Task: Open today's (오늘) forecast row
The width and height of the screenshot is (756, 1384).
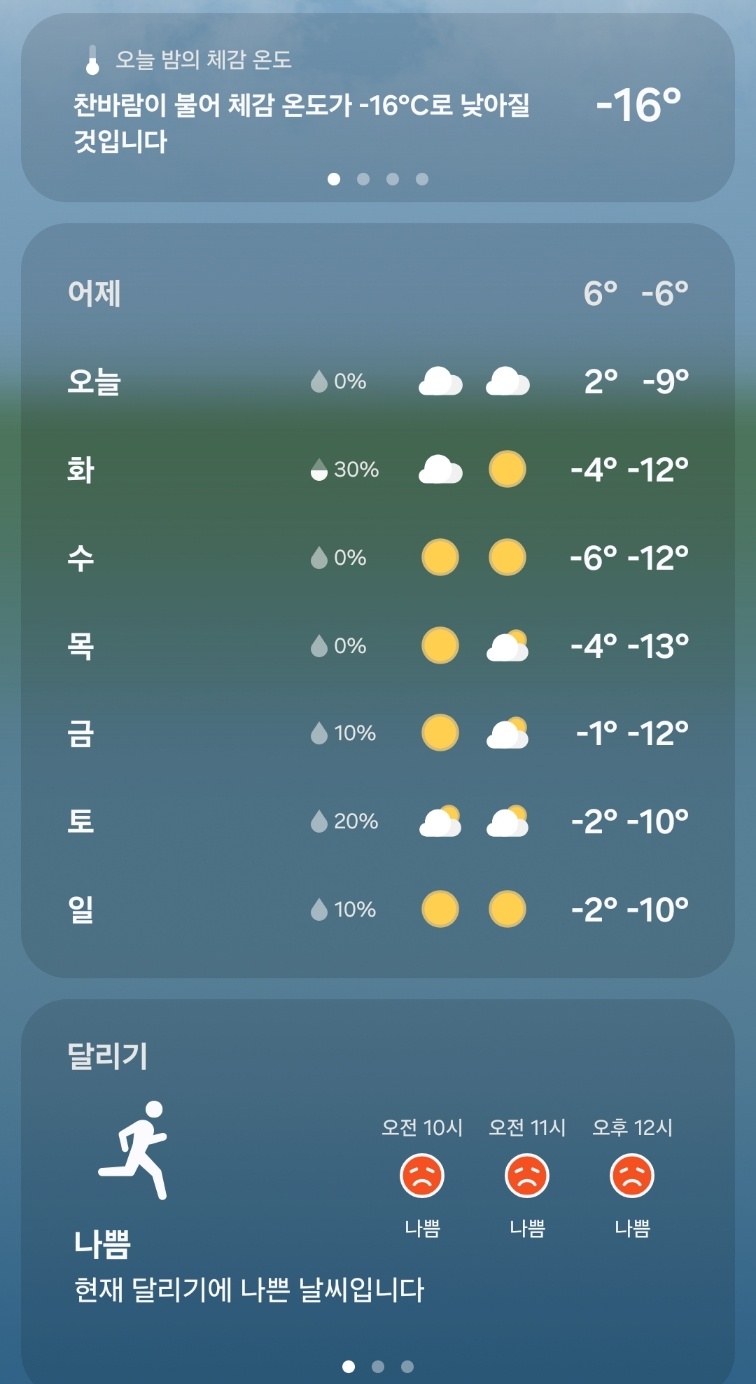Action: coord(378,382)
